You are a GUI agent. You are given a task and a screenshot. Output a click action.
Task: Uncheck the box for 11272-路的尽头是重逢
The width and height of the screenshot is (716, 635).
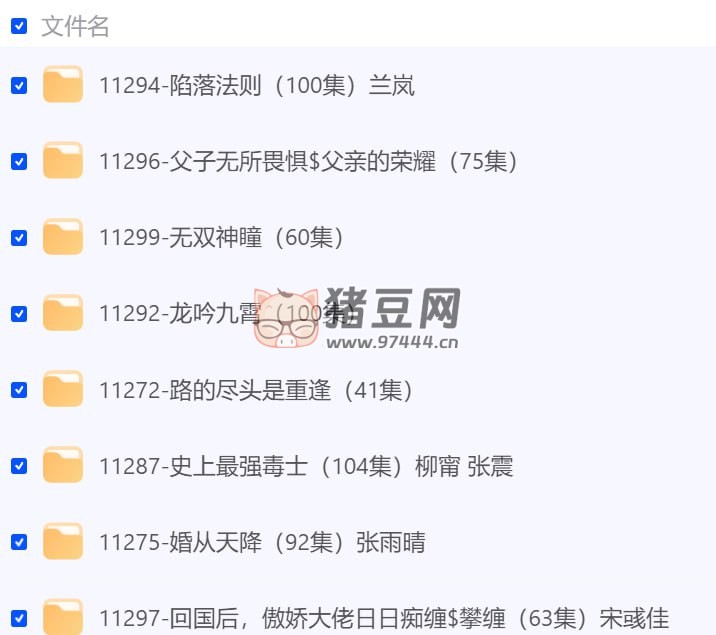19,390
